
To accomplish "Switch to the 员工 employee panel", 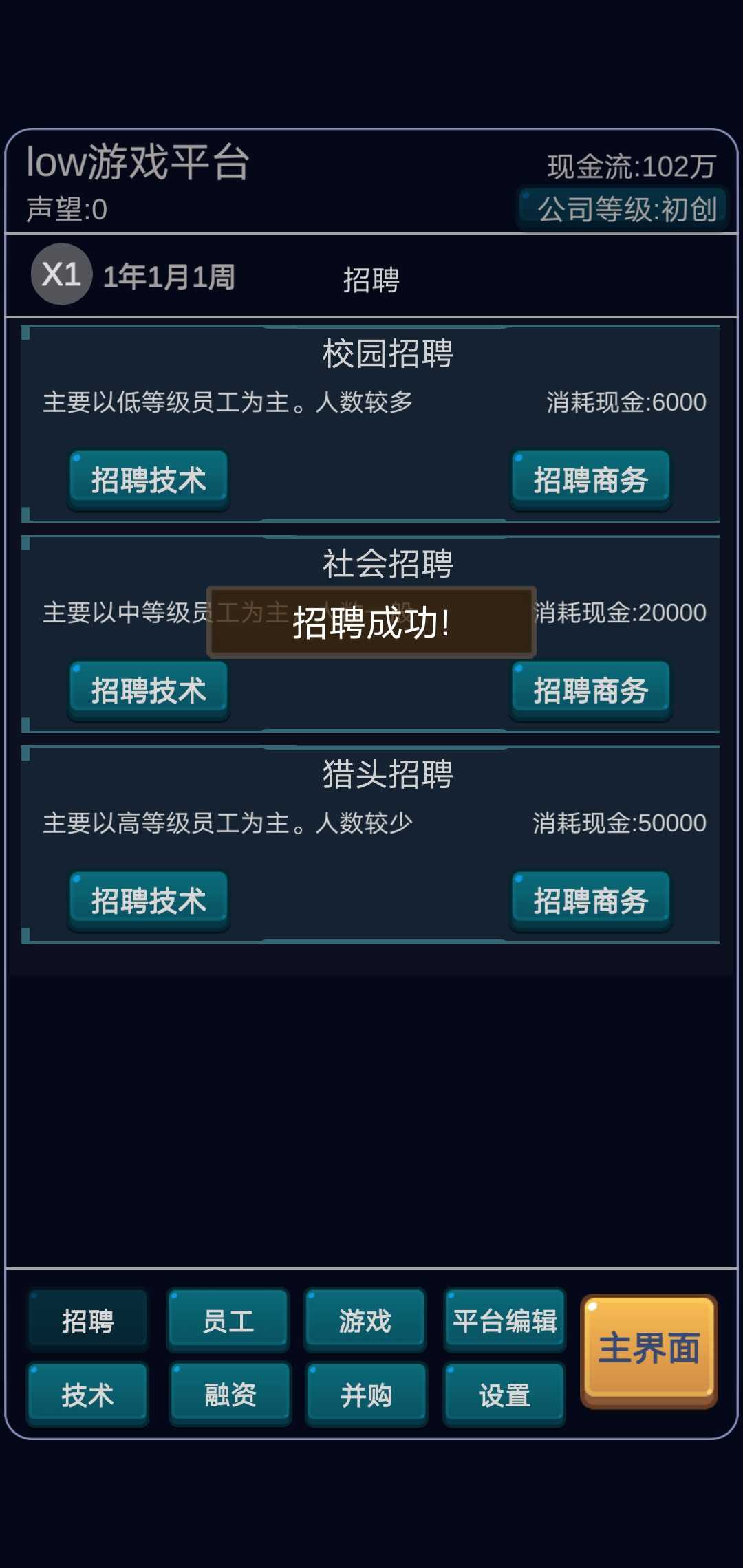I will click(228, 1320).
